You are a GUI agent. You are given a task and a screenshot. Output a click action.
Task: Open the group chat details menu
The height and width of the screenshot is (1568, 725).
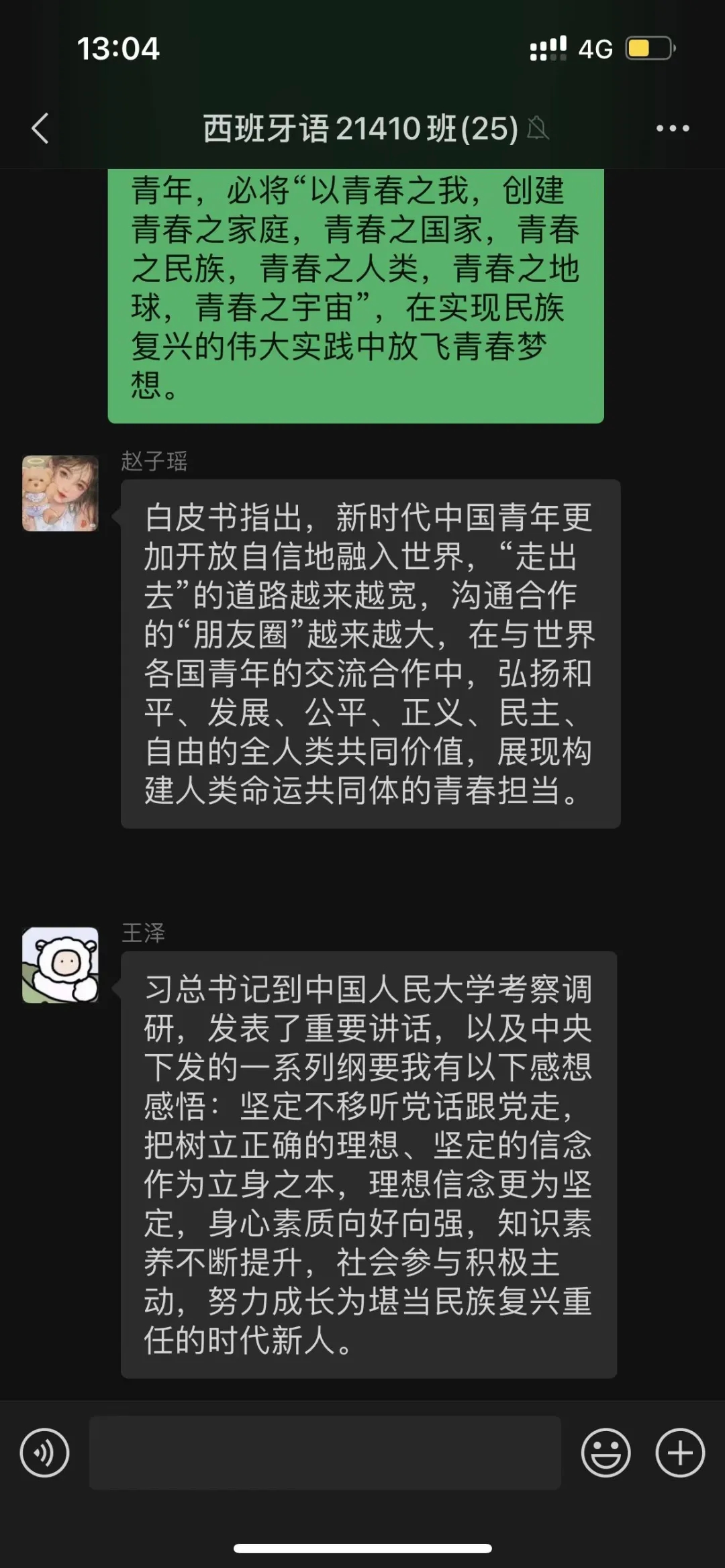click(672, 128)
